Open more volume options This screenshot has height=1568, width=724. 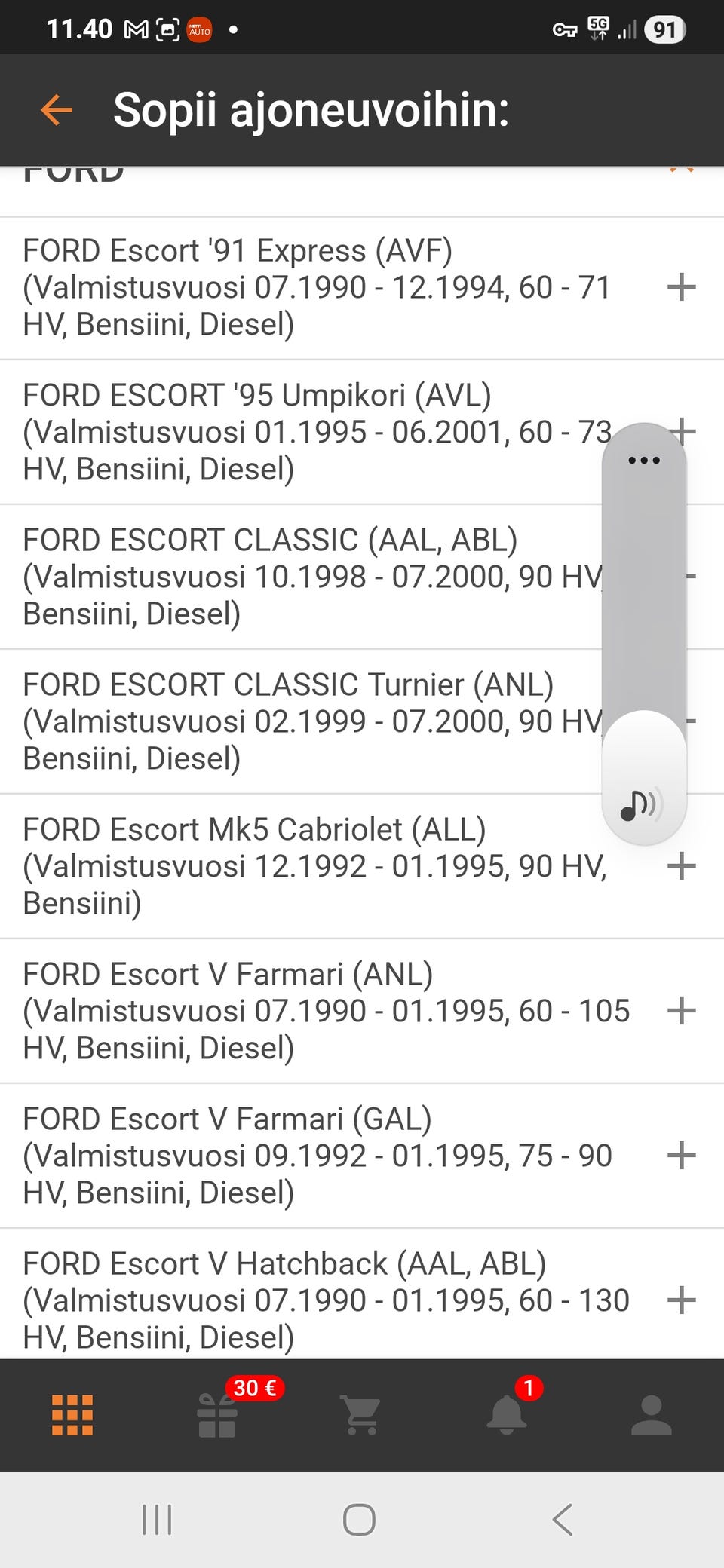(644, 460)
